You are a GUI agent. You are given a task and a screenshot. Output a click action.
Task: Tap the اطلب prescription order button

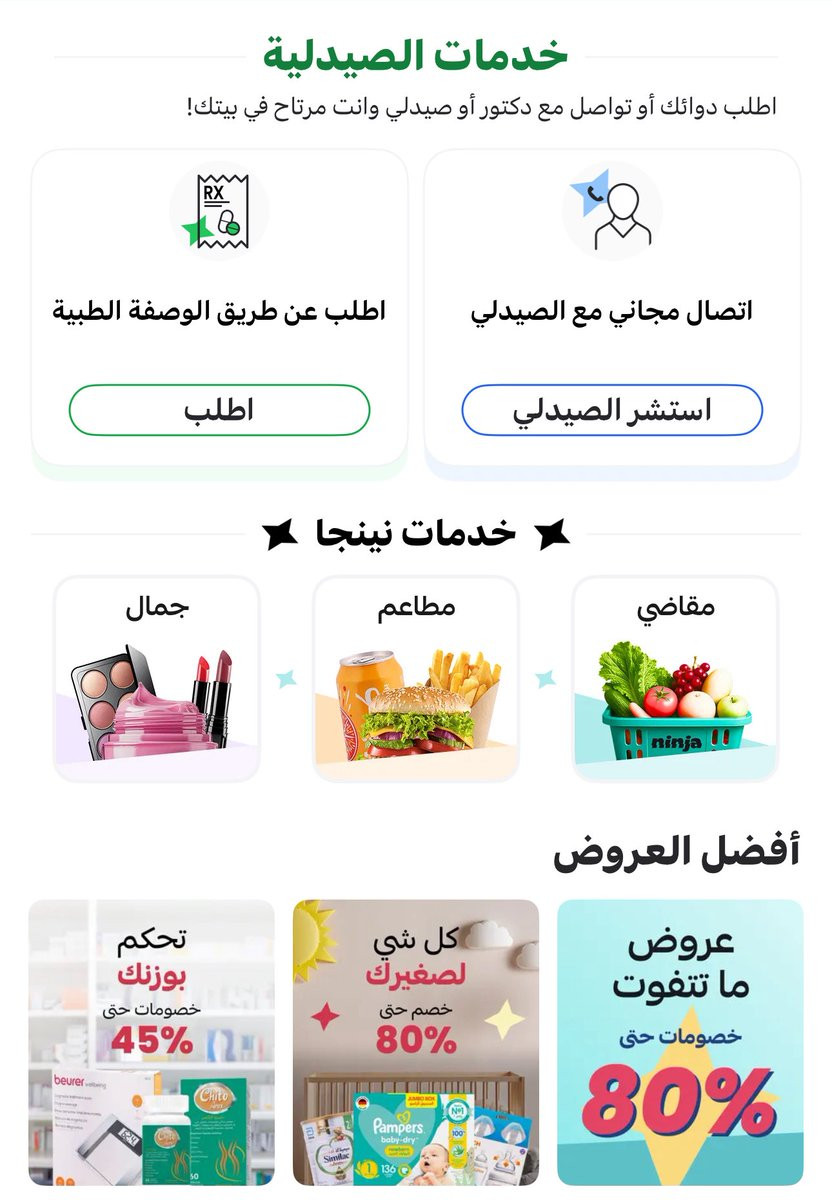[x=219, y=410]
